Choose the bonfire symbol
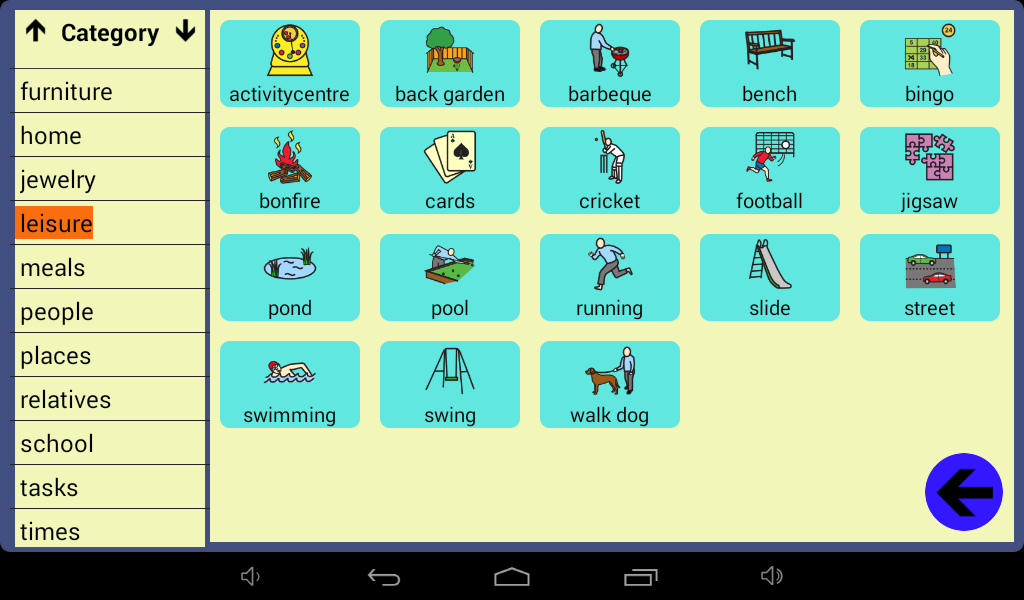This screenshot has height=600, width=1024. (x=290, y=171)
